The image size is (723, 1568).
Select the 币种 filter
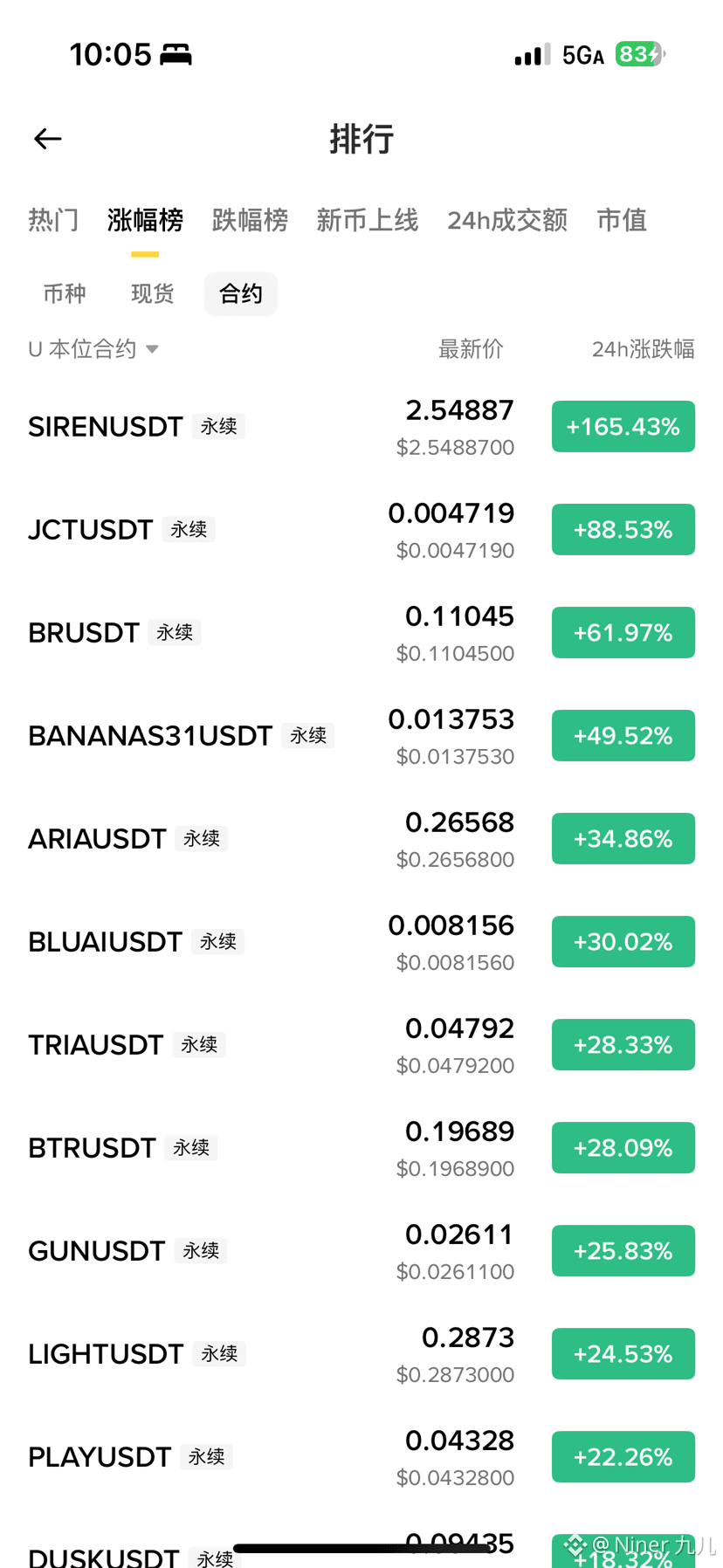coord(65,293)
